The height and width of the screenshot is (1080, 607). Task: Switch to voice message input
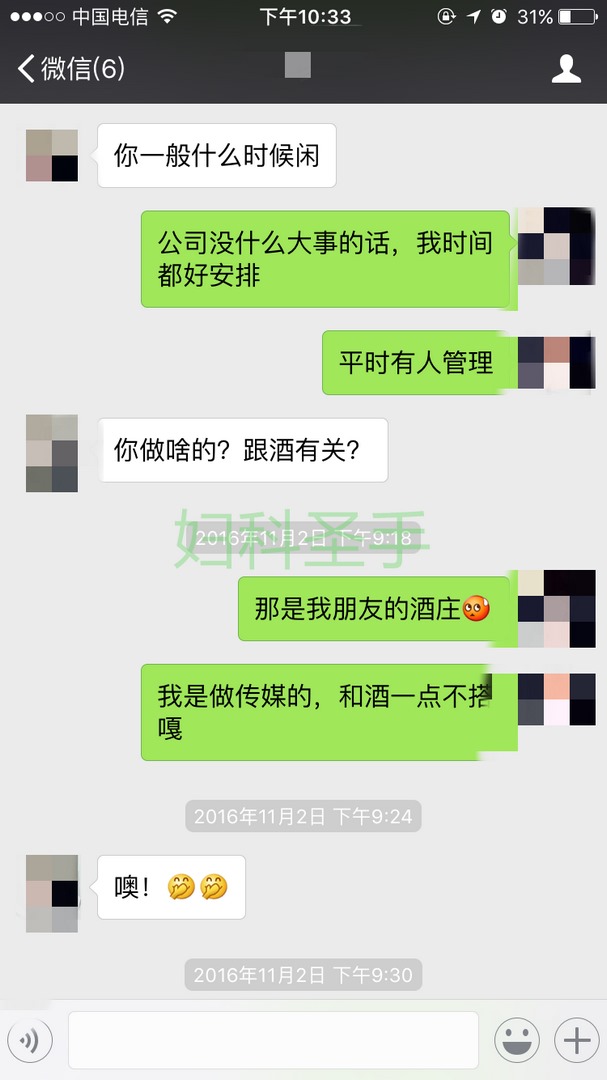30,1041
